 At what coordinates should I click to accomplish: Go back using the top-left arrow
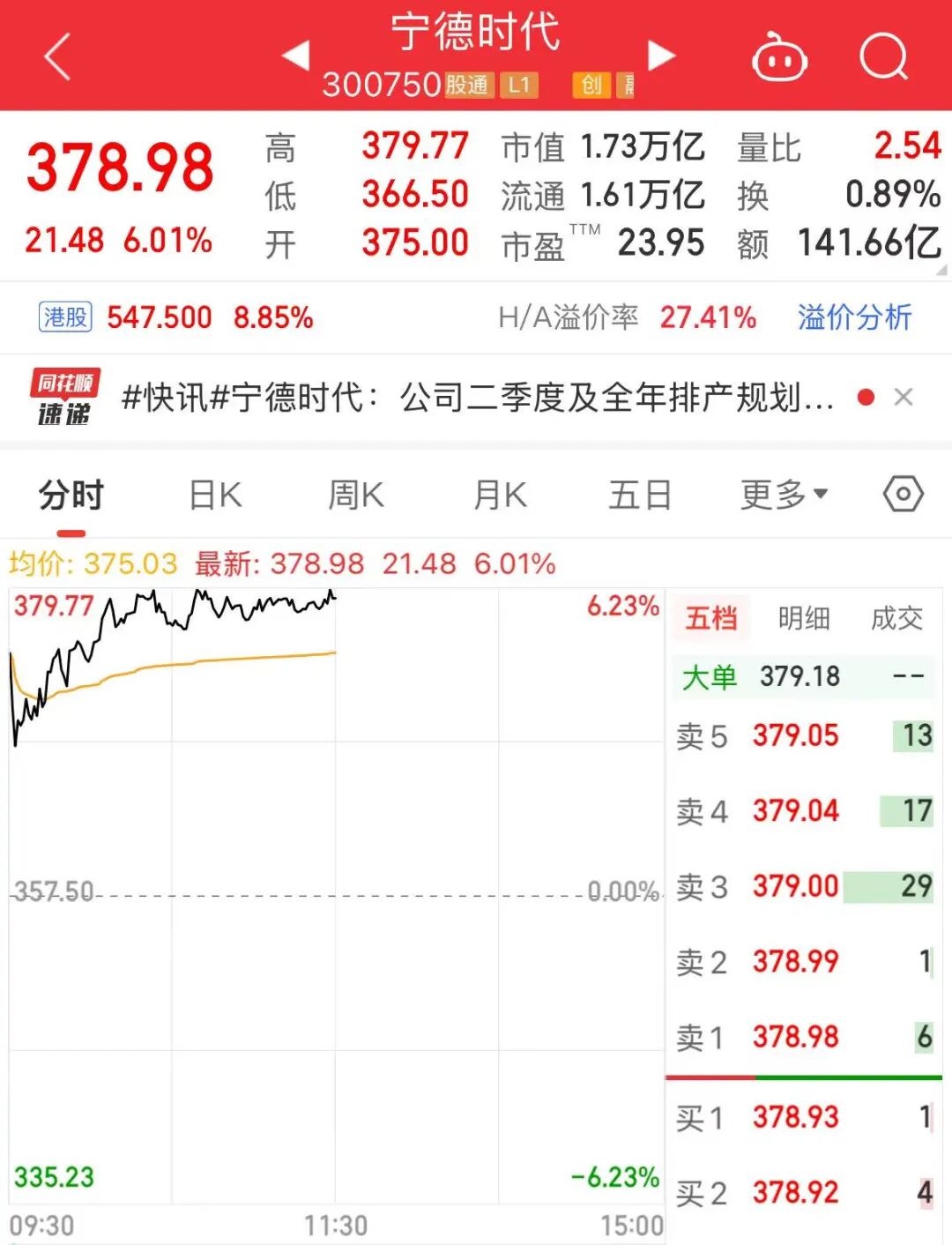tap(57, 57)
